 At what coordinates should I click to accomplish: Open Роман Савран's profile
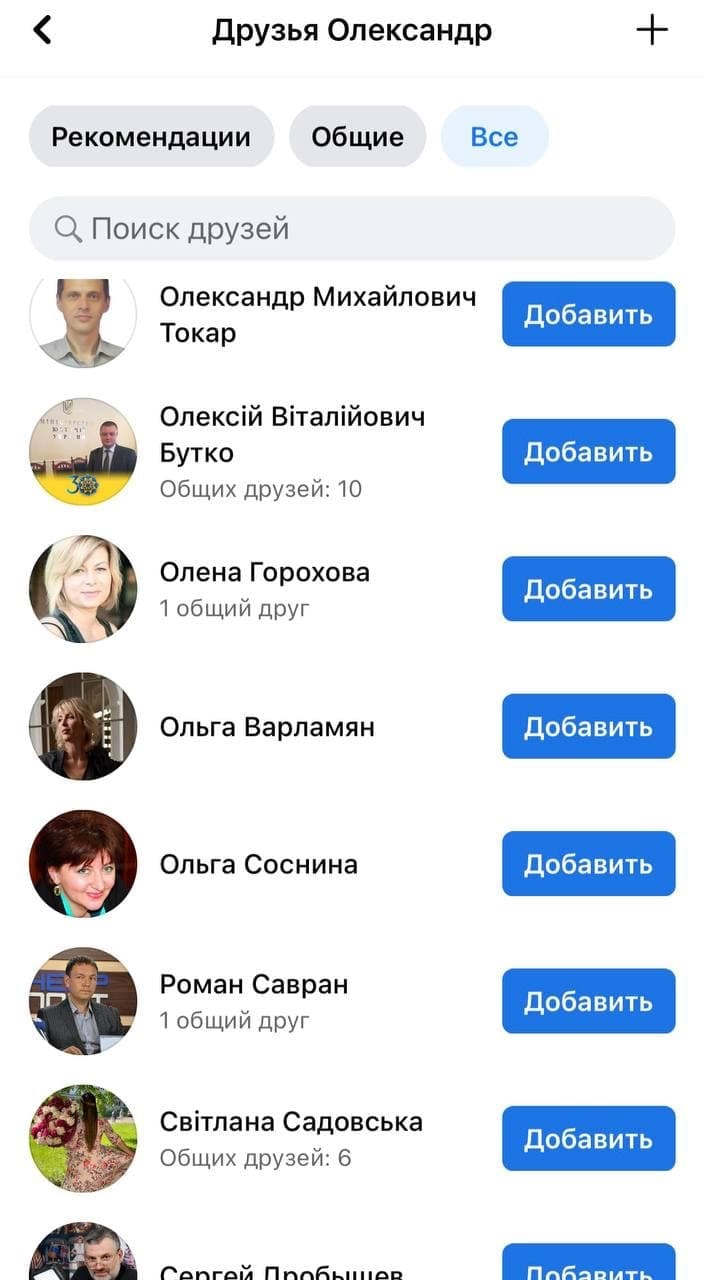coord(254,985)
